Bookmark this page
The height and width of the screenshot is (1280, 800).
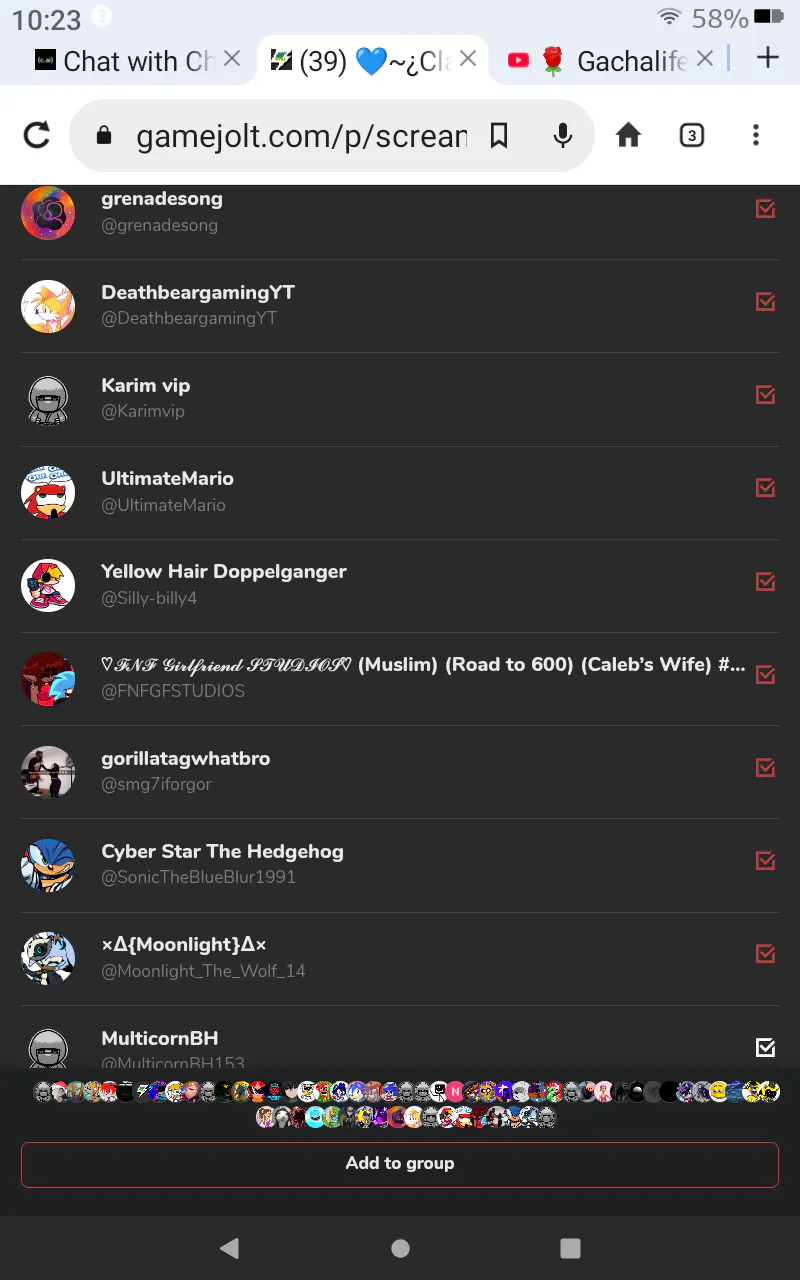[499, 136]
